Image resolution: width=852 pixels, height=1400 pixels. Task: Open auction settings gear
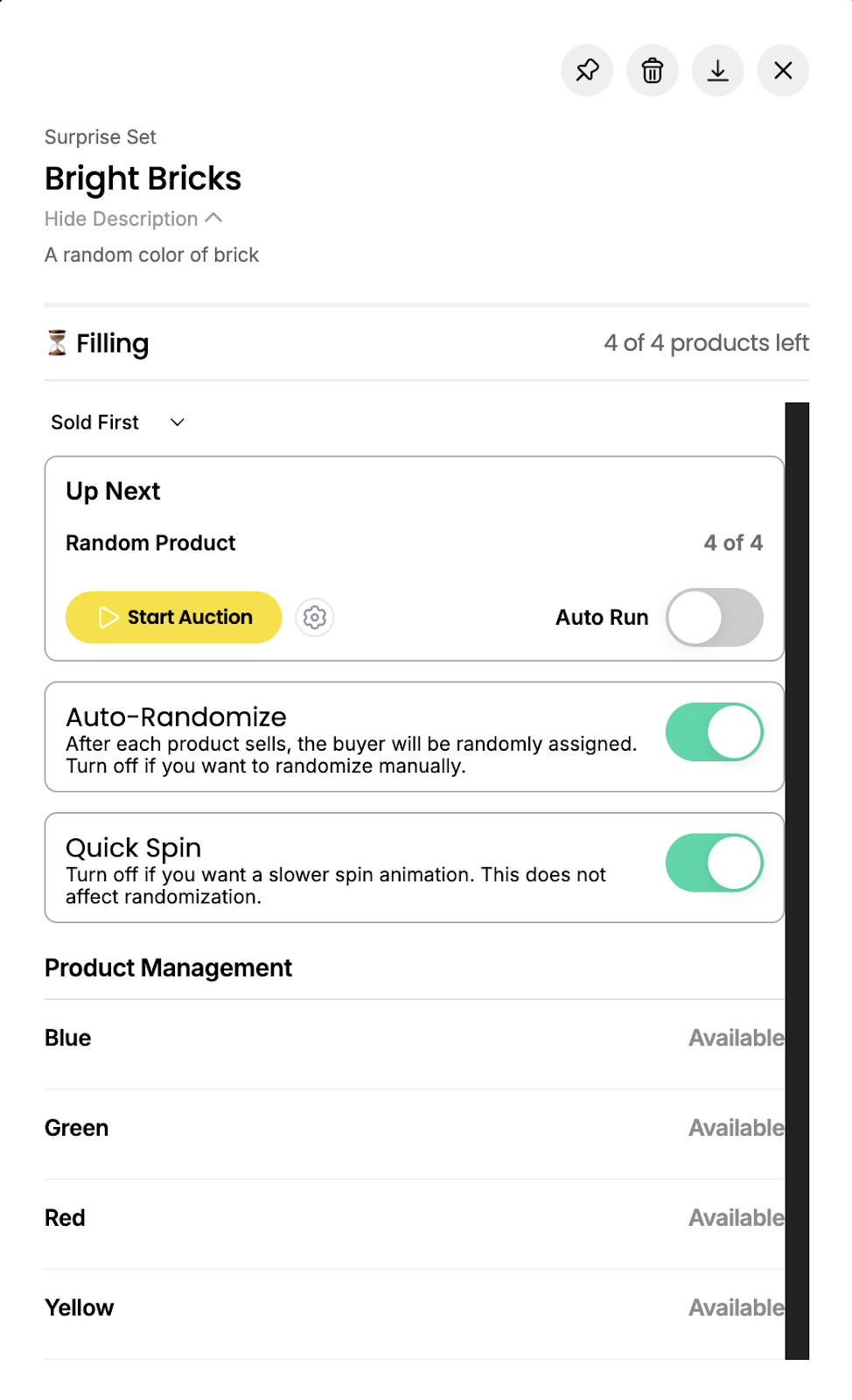(x=315, y=618)
